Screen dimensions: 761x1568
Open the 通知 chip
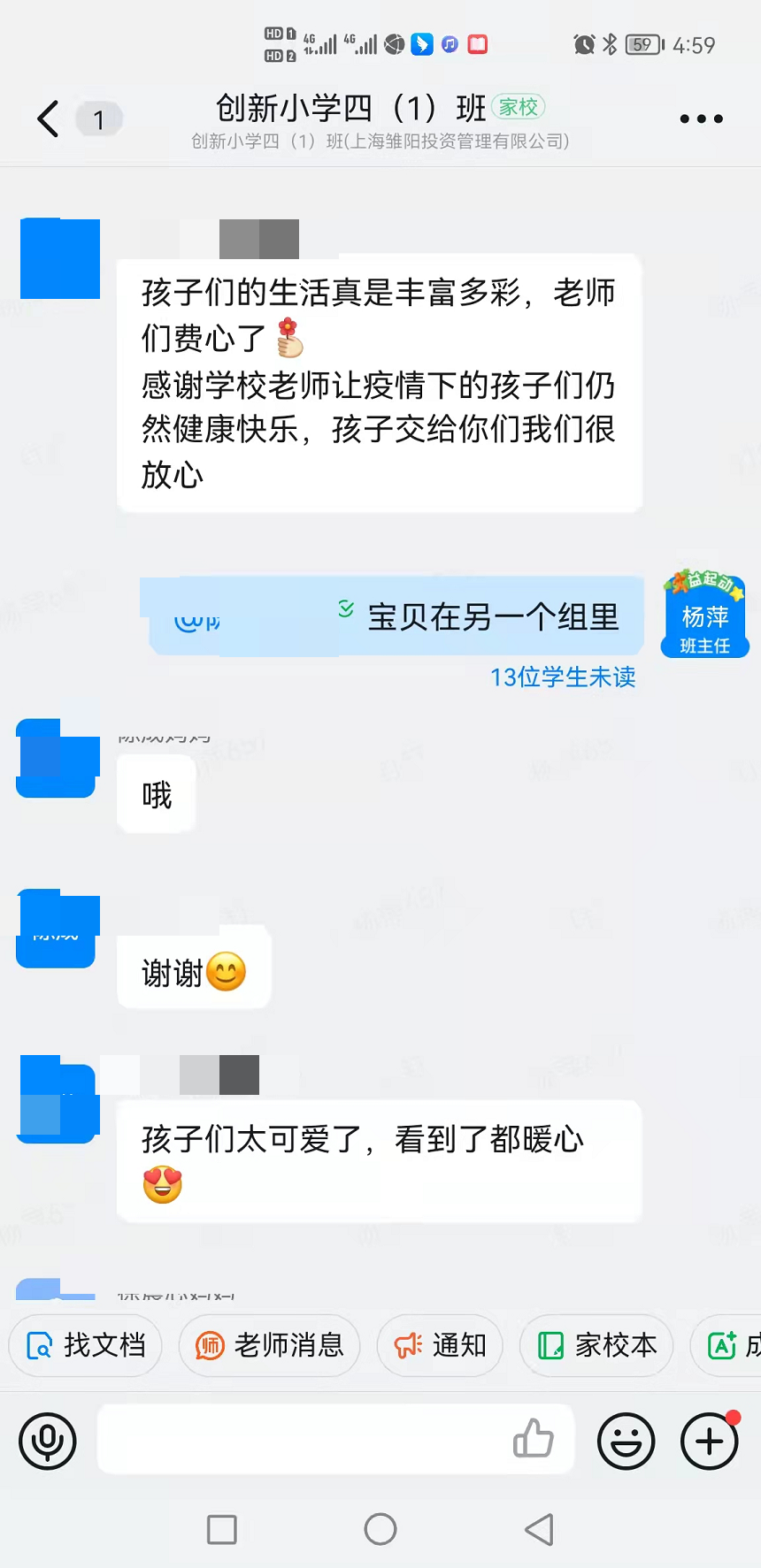tap(440, 1345)
